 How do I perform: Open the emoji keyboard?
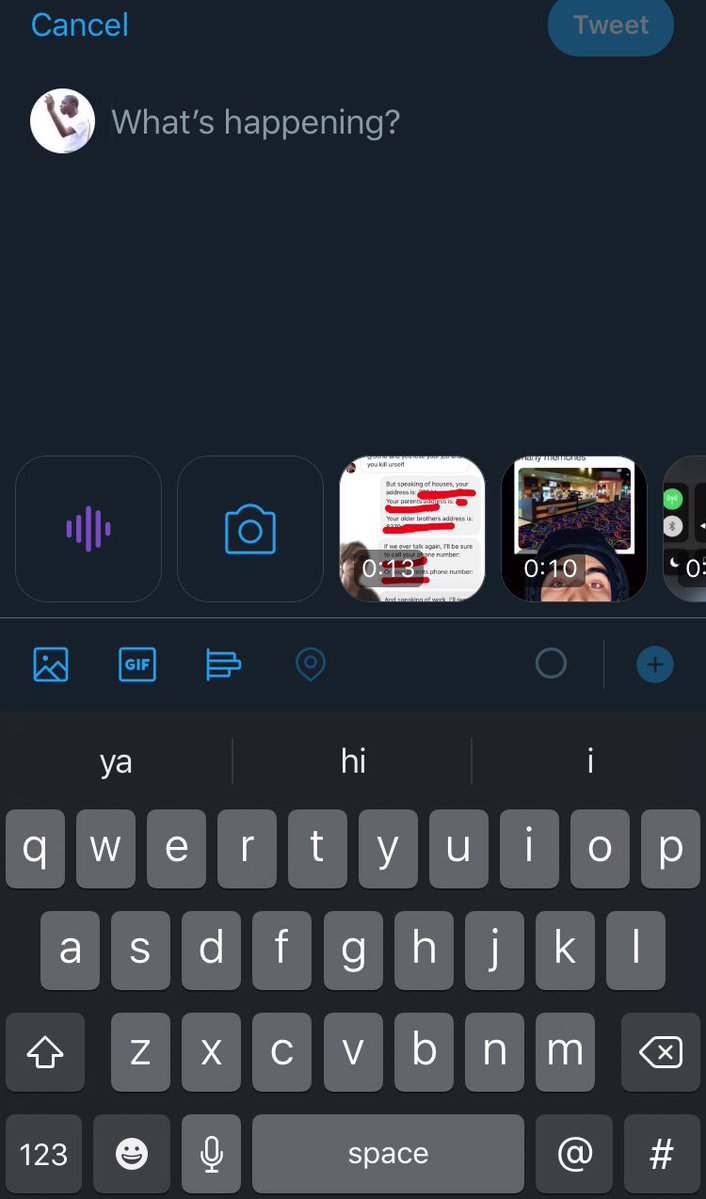coord(131,1154)
